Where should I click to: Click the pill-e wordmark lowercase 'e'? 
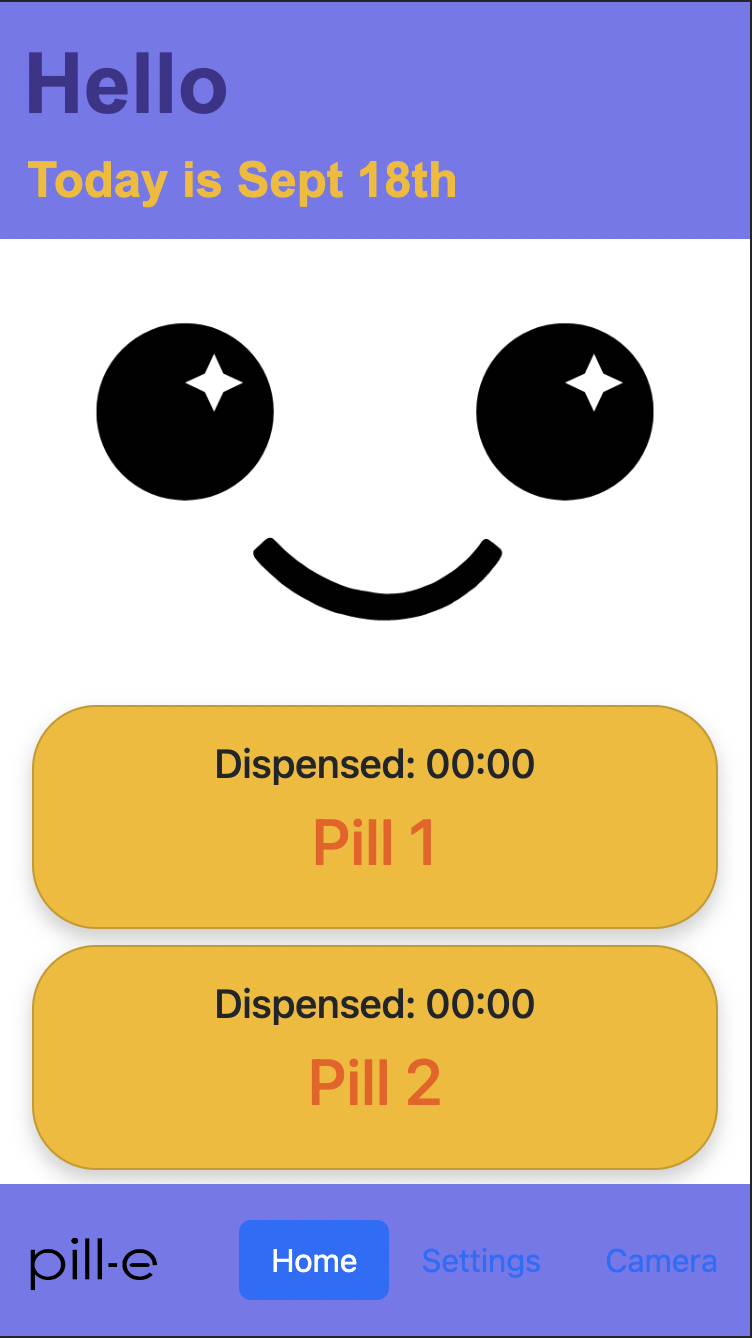(x=143, y=1263)
